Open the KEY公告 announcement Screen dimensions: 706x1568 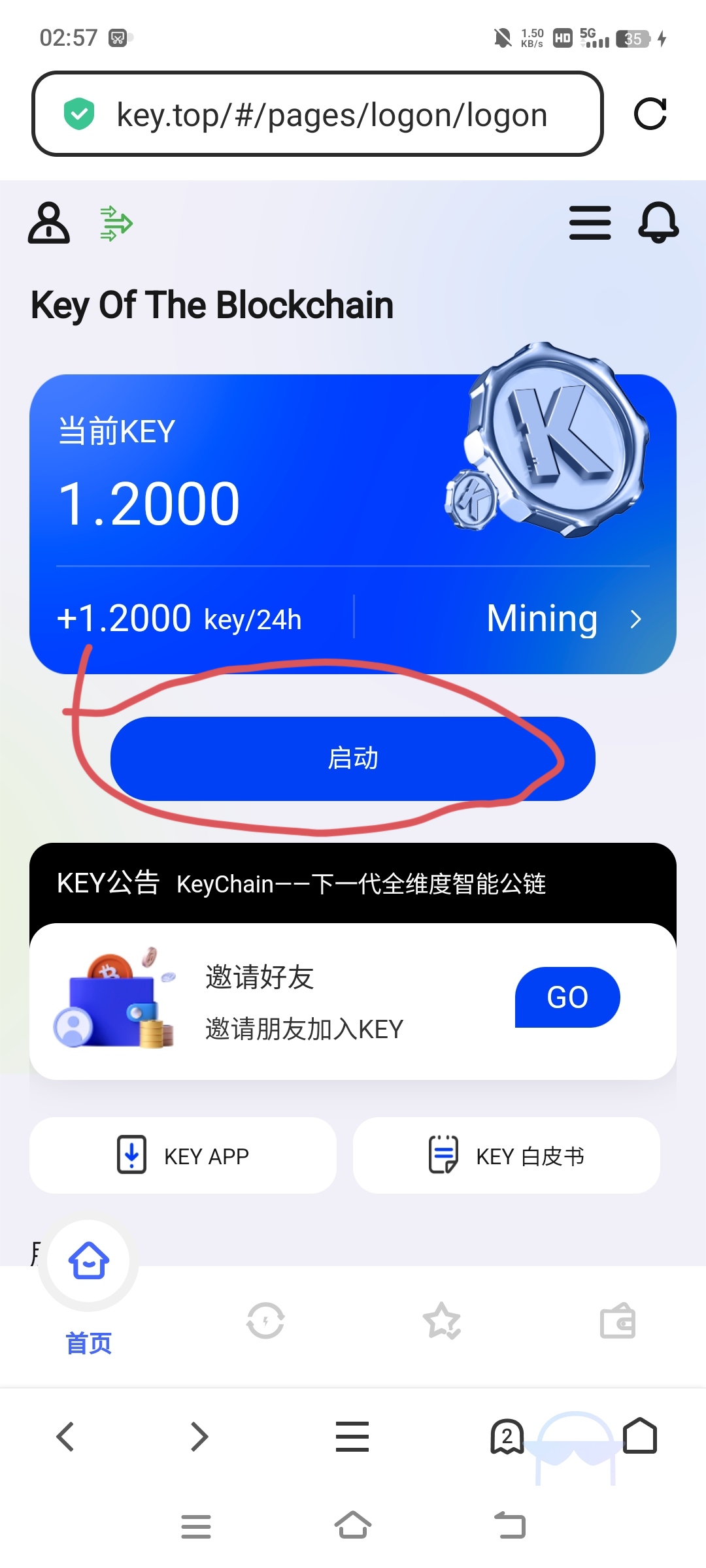click(x=353, y=883)
